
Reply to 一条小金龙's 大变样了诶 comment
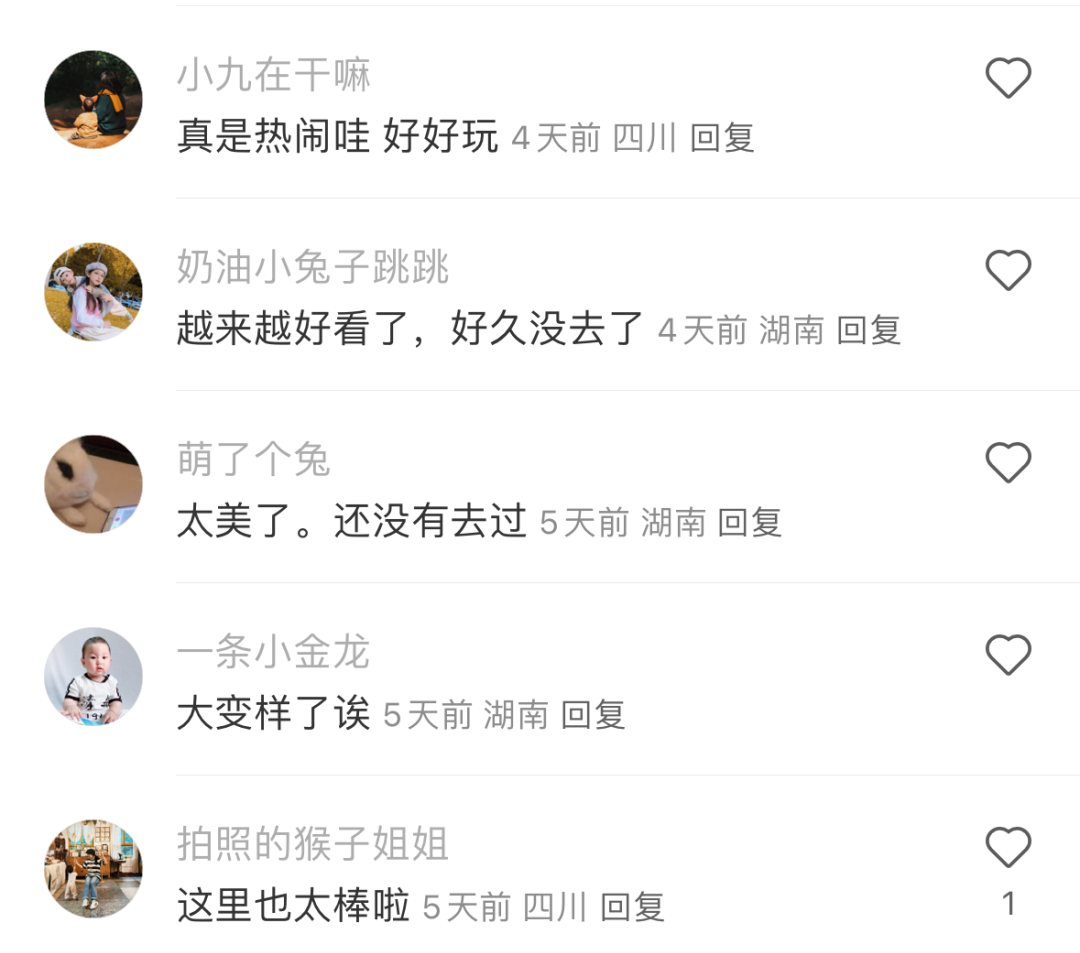click(593, 715)
